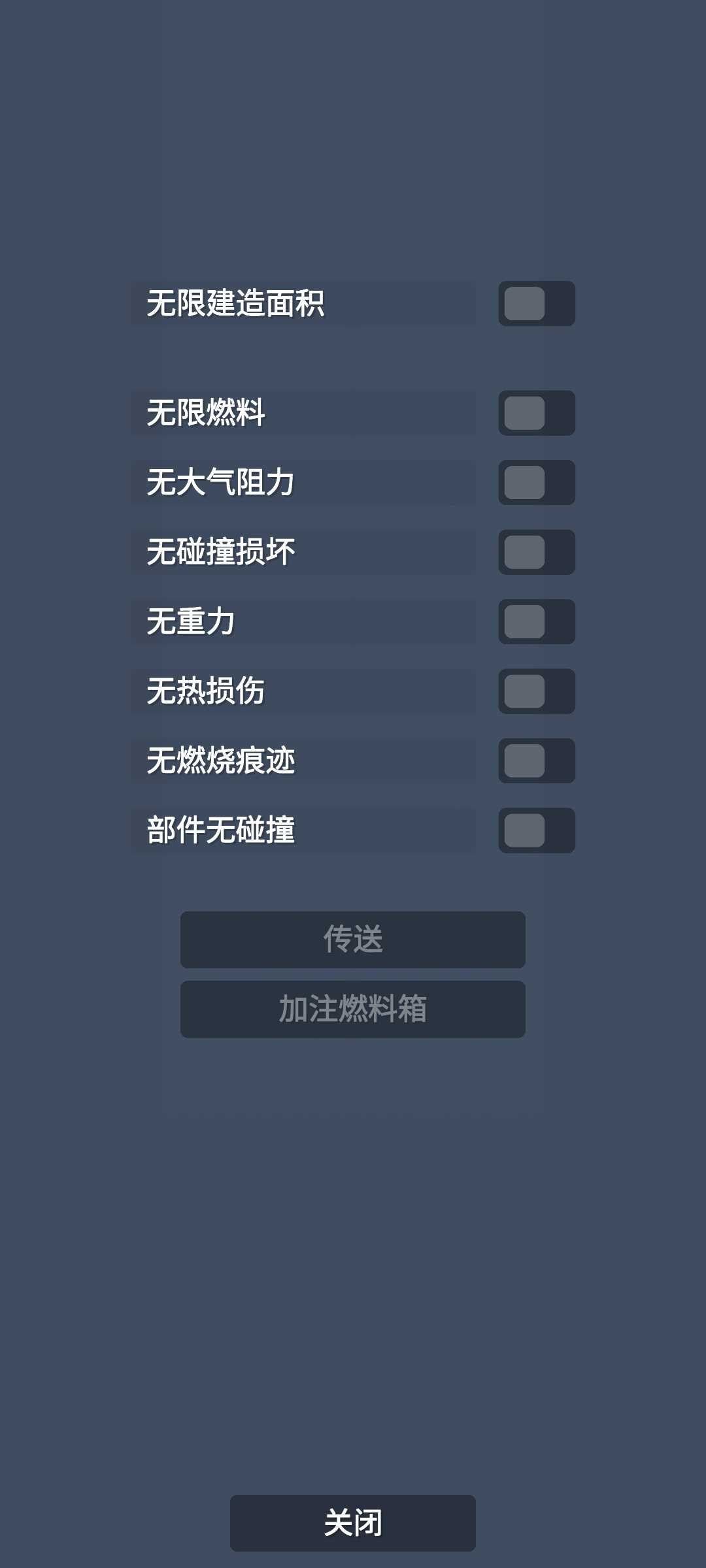The width and height of the screenshot is (706, 1568).
Task: Turn on 无燃烧痕迹
Action: pos(536,761)
